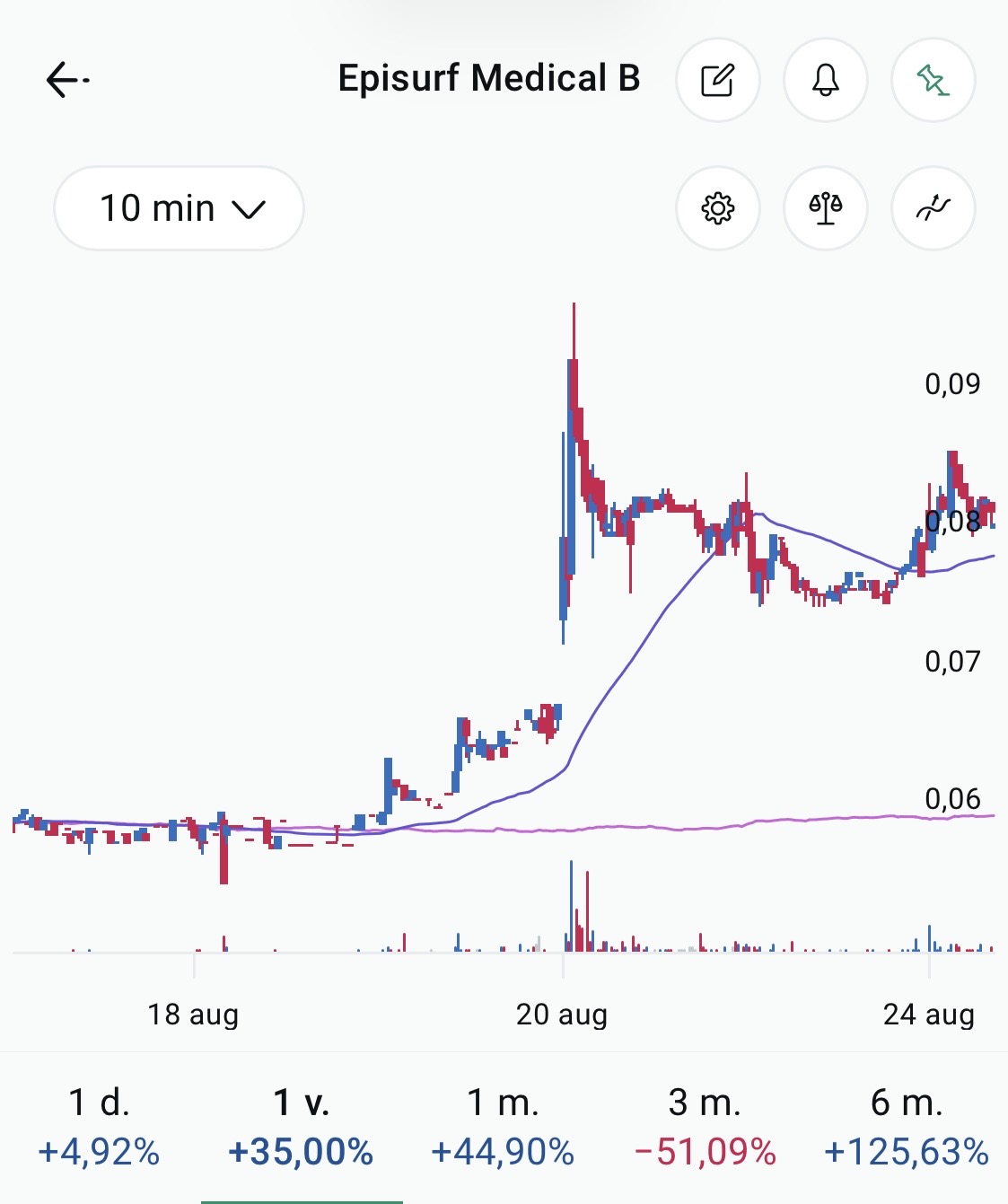The width and height of the screenshot is (1008, 1204).
Task: Toggle the pin icon for this stock
Action: 933,80
